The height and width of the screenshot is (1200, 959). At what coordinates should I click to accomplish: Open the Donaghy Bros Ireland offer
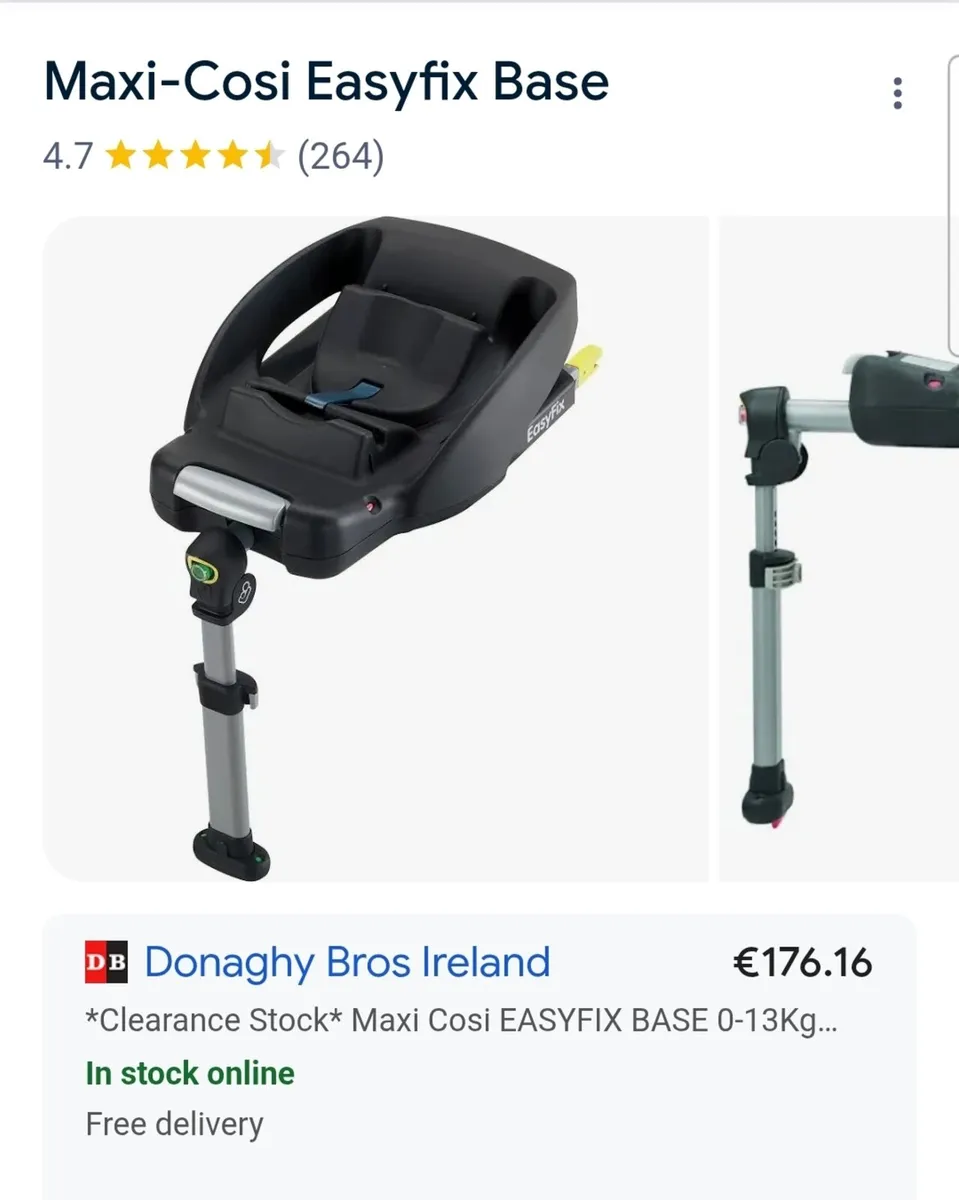(347, 963)
